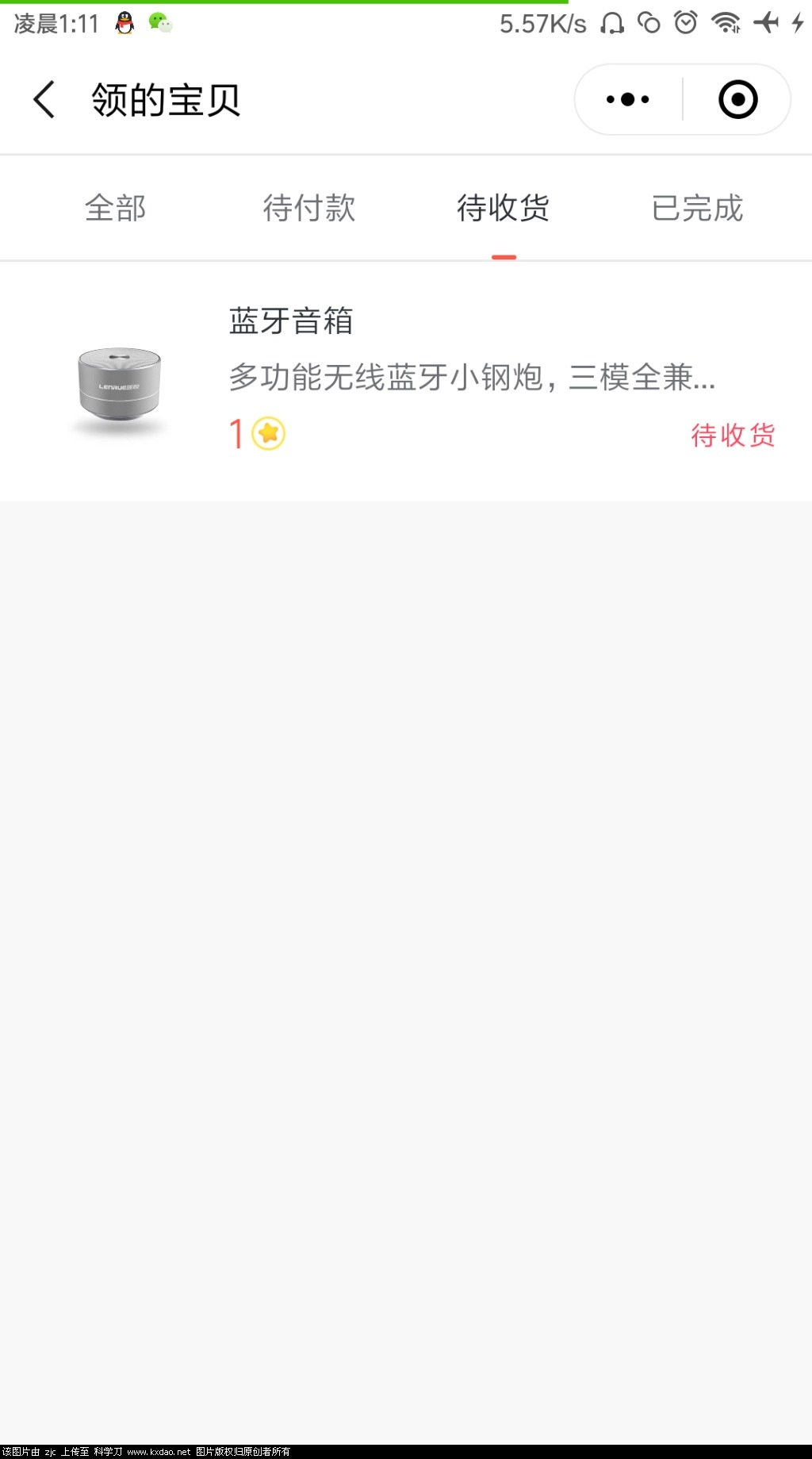This screenshot has height=1459, width=812.
Task: Show the 已完成 orders tab
Action: 697,209
